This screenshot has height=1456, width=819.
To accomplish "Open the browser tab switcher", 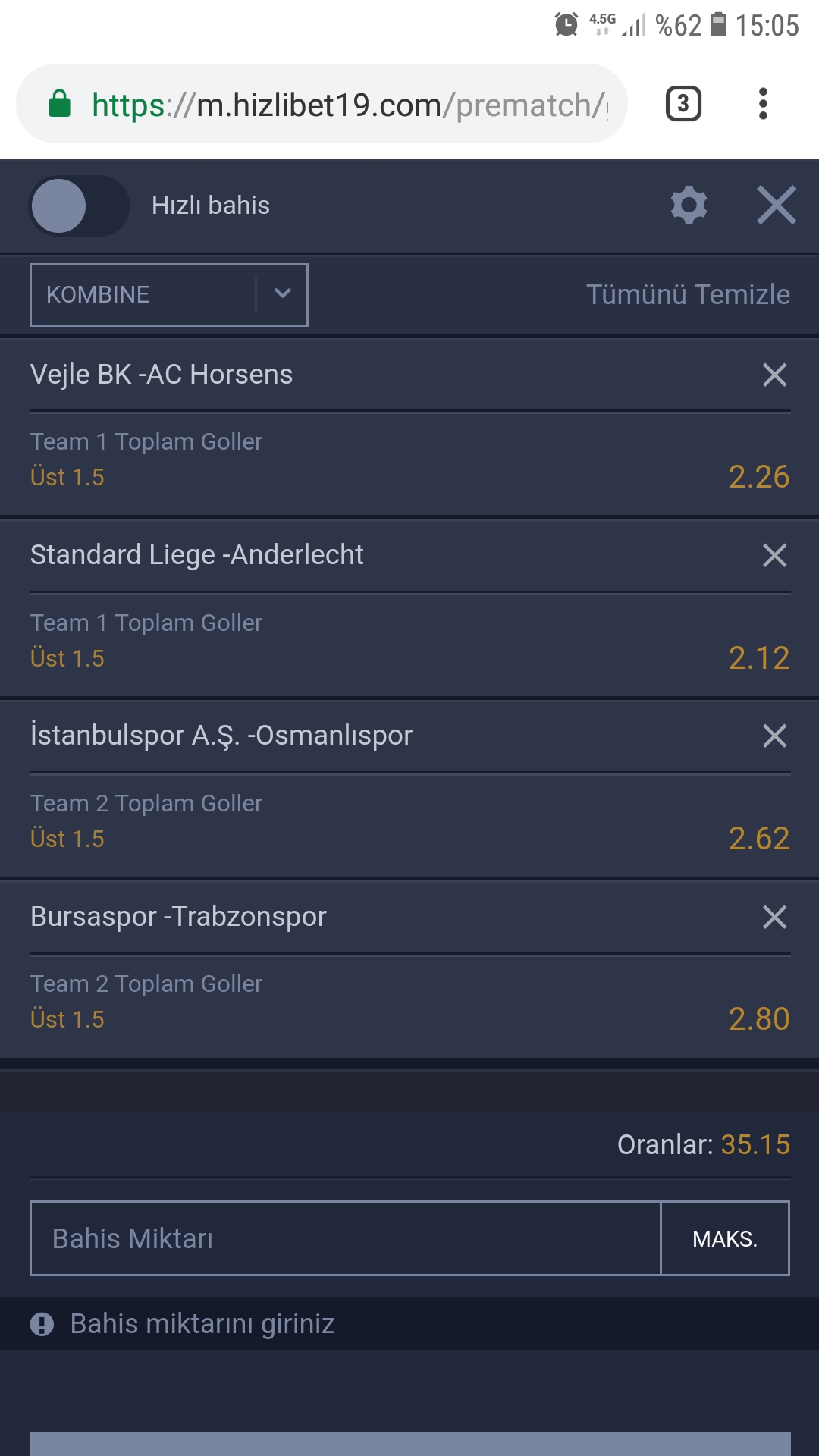I will (x=683, y=104).
